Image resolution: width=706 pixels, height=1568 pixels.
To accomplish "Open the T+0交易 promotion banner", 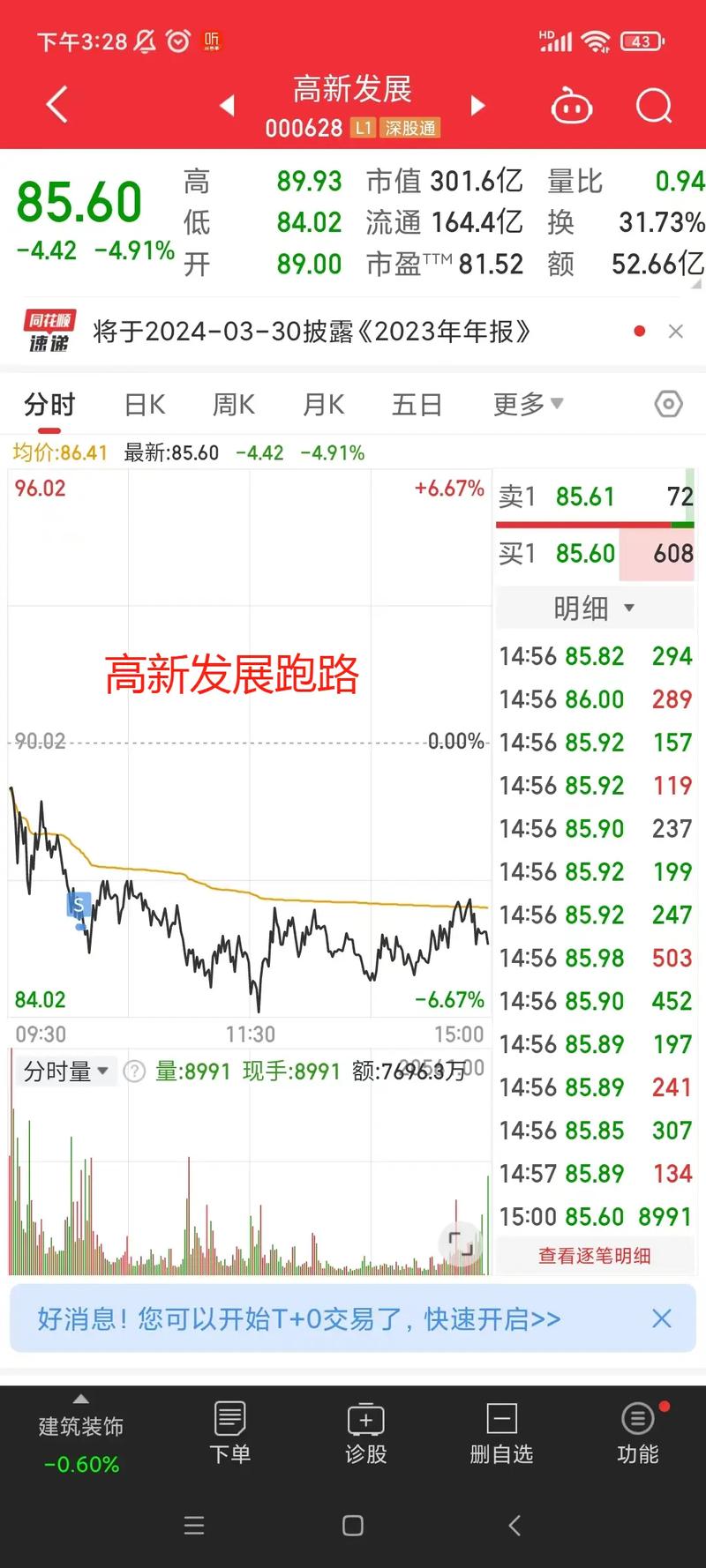I will (x=299, y=1319).
